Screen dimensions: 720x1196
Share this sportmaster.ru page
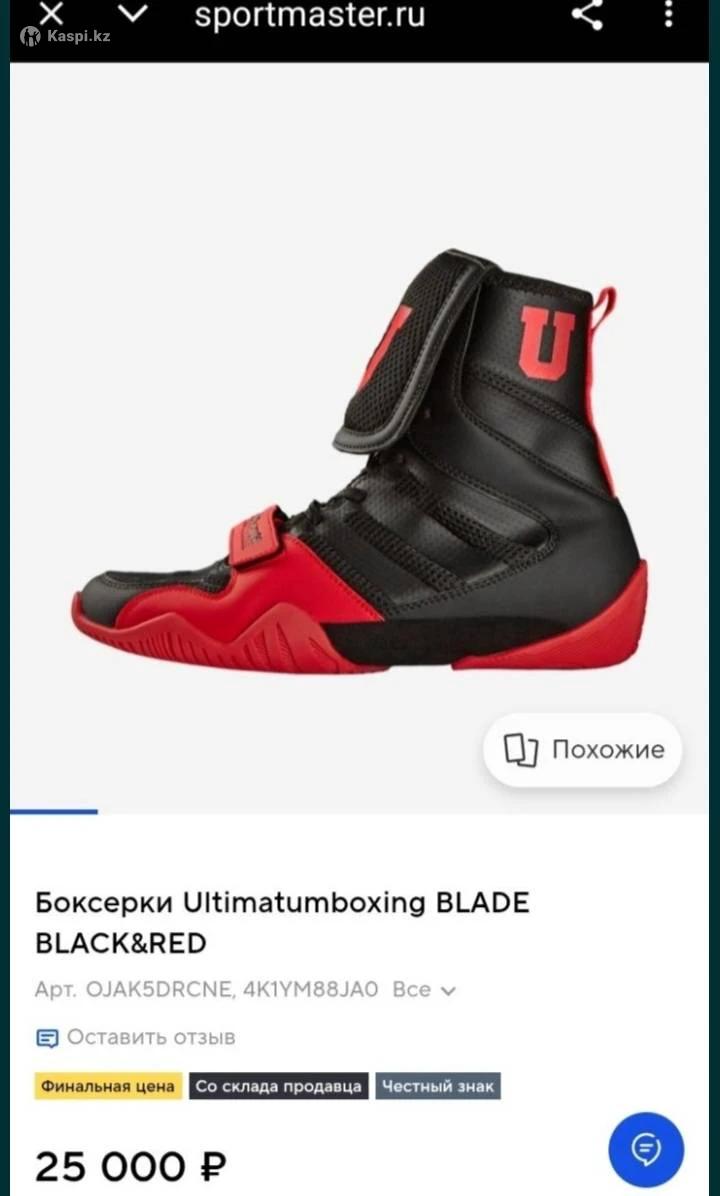point(587,14)
